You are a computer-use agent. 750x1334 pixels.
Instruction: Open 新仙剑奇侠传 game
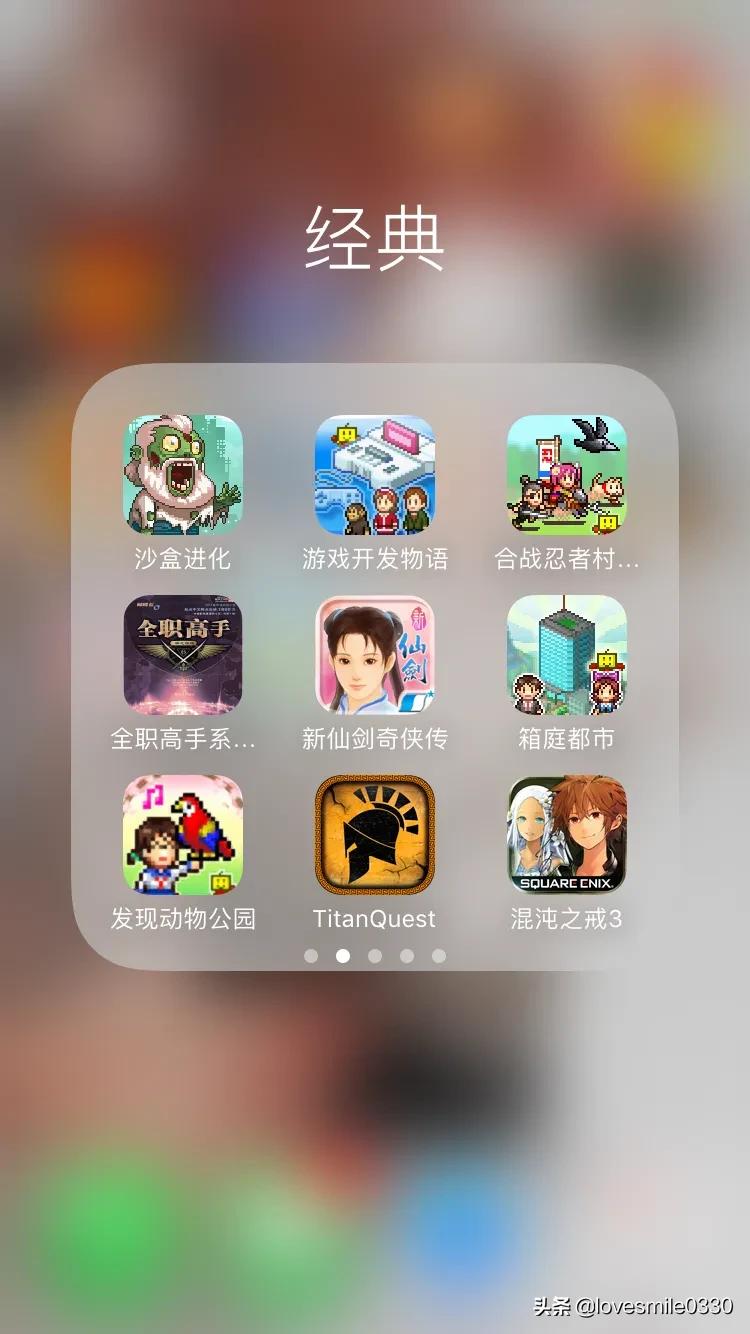[x=375, y=655]
